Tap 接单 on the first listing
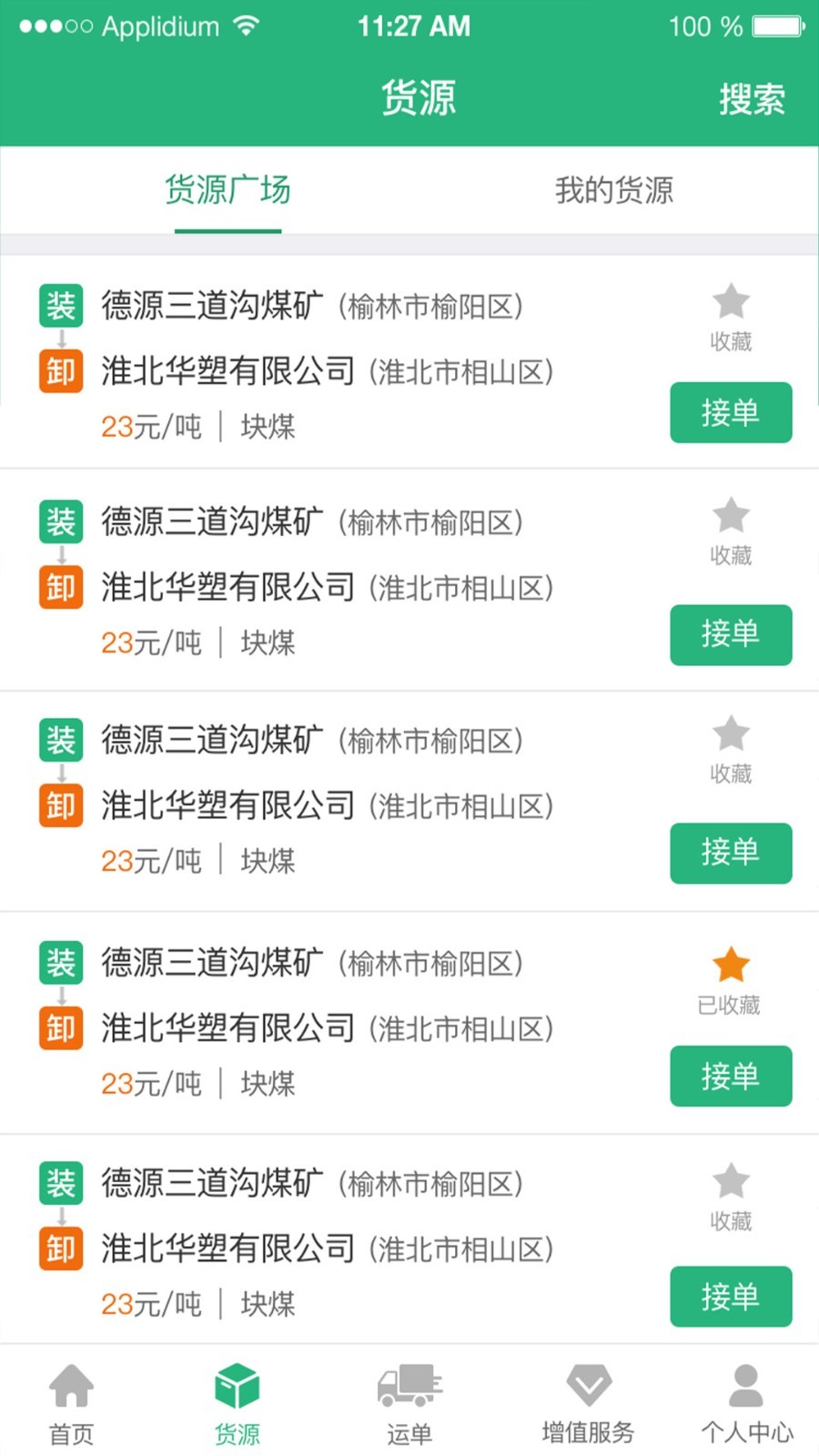This screenshot has width=819, height=1456. click(x=731, y=412)
